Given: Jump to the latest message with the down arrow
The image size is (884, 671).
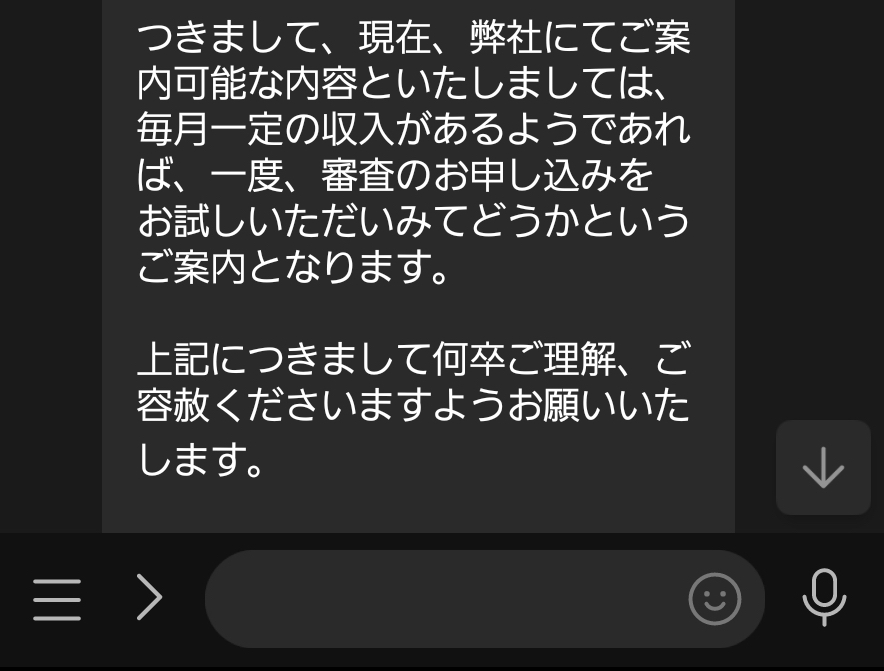Looking at the screenshot, I should point(823,467).
